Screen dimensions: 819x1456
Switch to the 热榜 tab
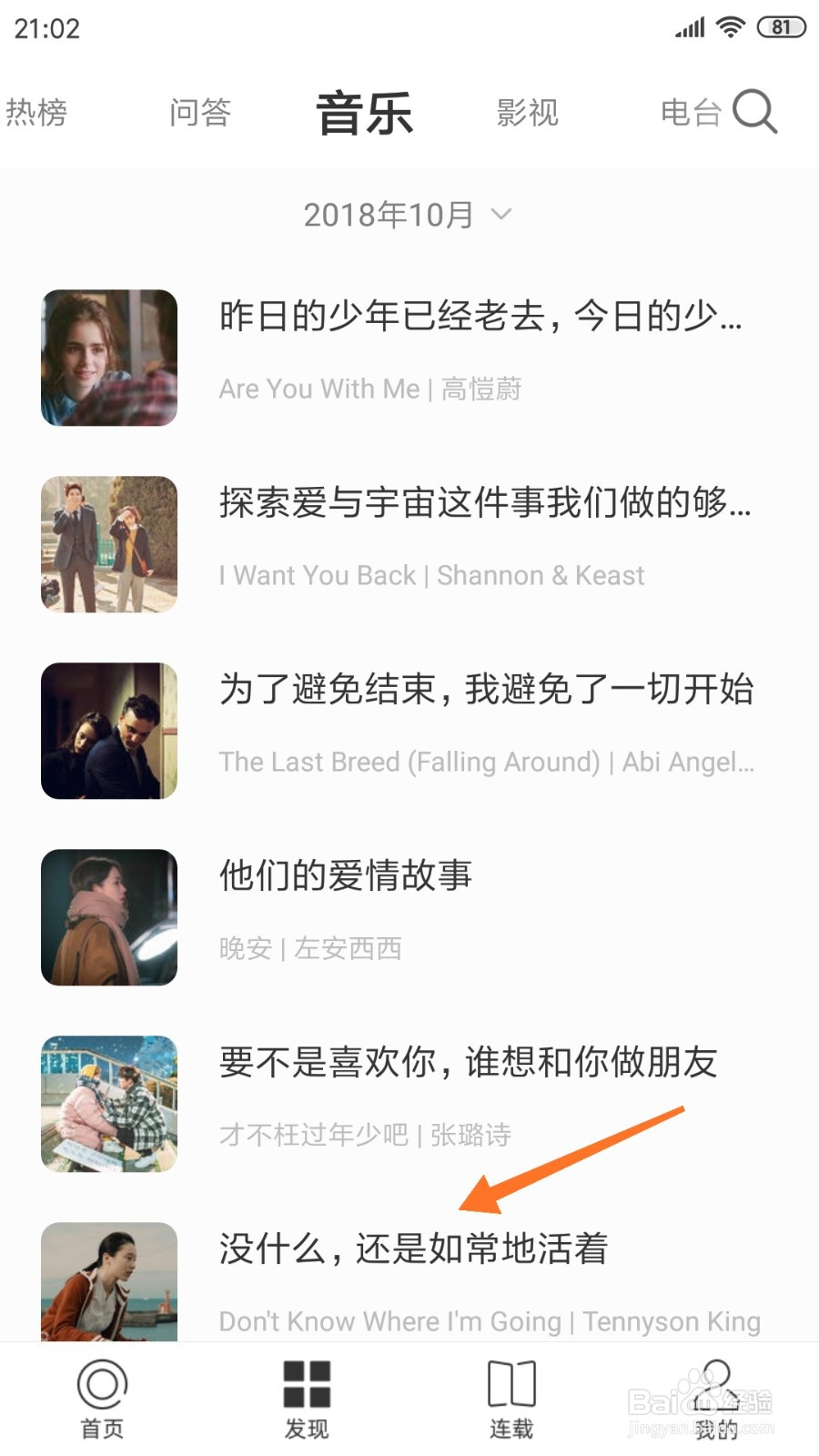pyautogui.click(x=36, y=113)
